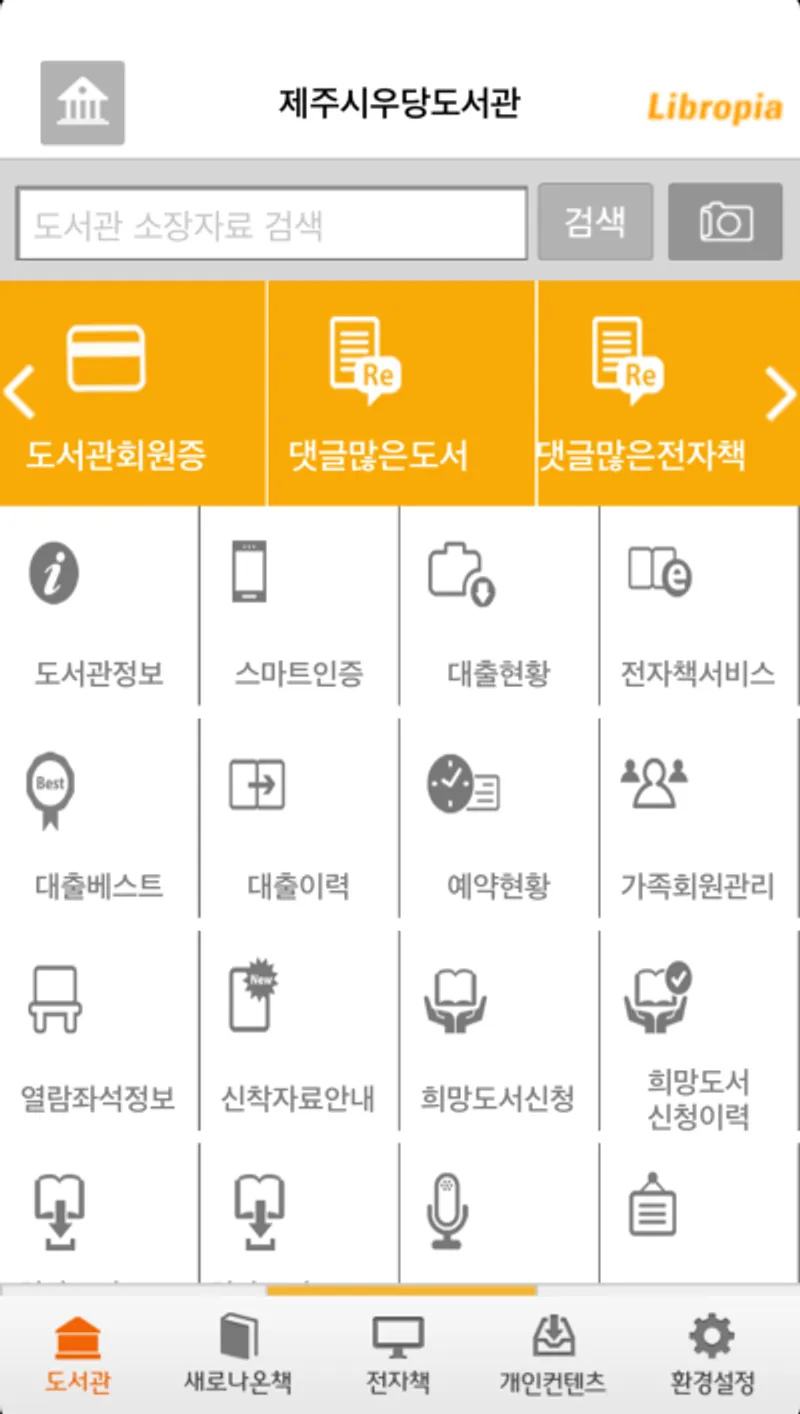This screenshot has height=1414, width=800.
Task: Show the next banner items with right arrow
Action: [x=779, y=393]
